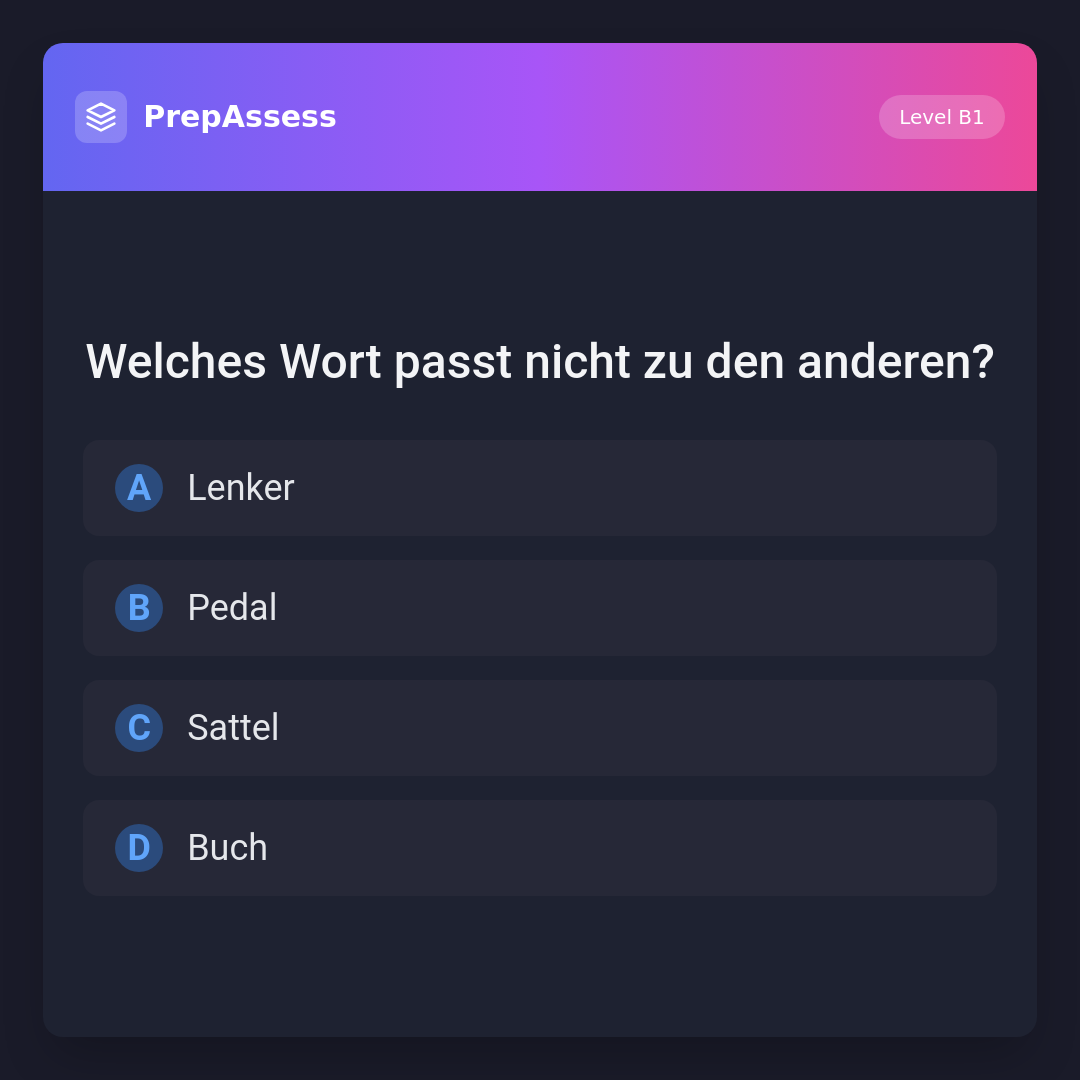The width and height of the screenshot is (1080, 1080).
Task: Mark D Buch as the answer
Action: 540,848
